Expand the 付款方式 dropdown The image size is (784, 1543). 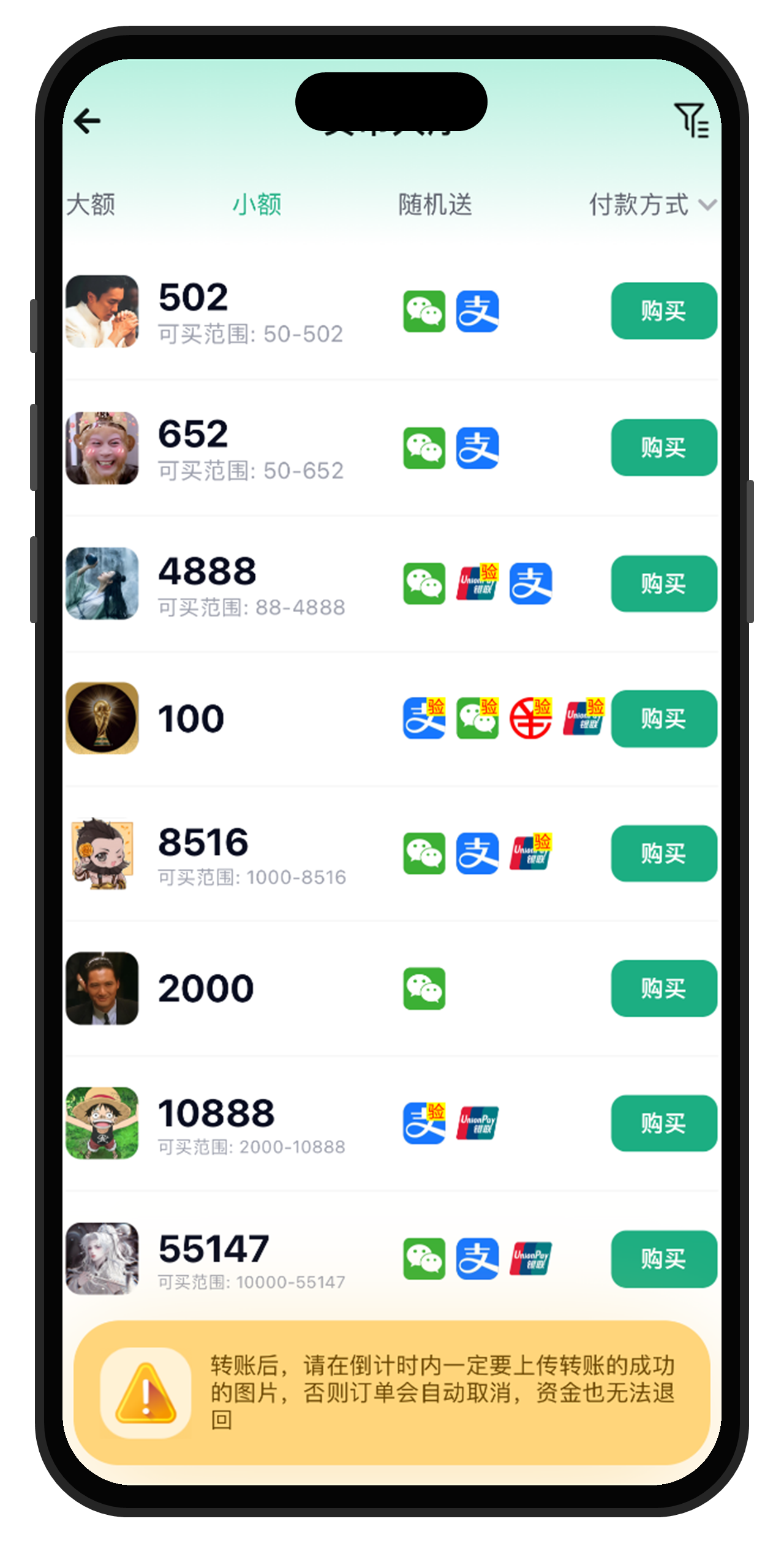(x=652, y=205)
